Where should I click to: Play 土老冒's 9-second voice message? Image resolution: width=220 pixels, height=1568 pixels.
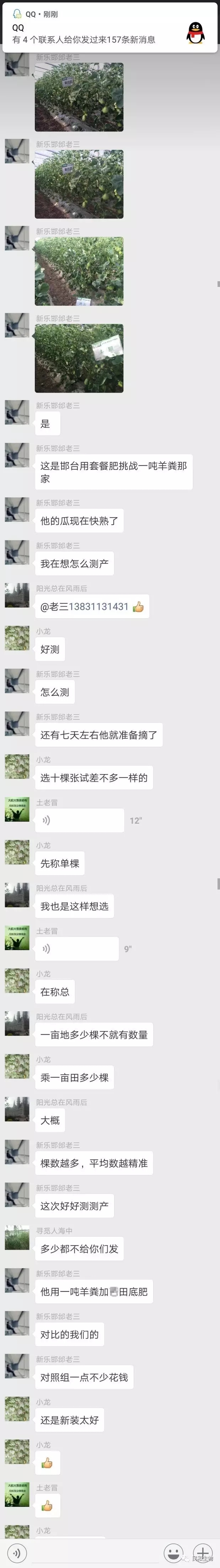point(76,948)
